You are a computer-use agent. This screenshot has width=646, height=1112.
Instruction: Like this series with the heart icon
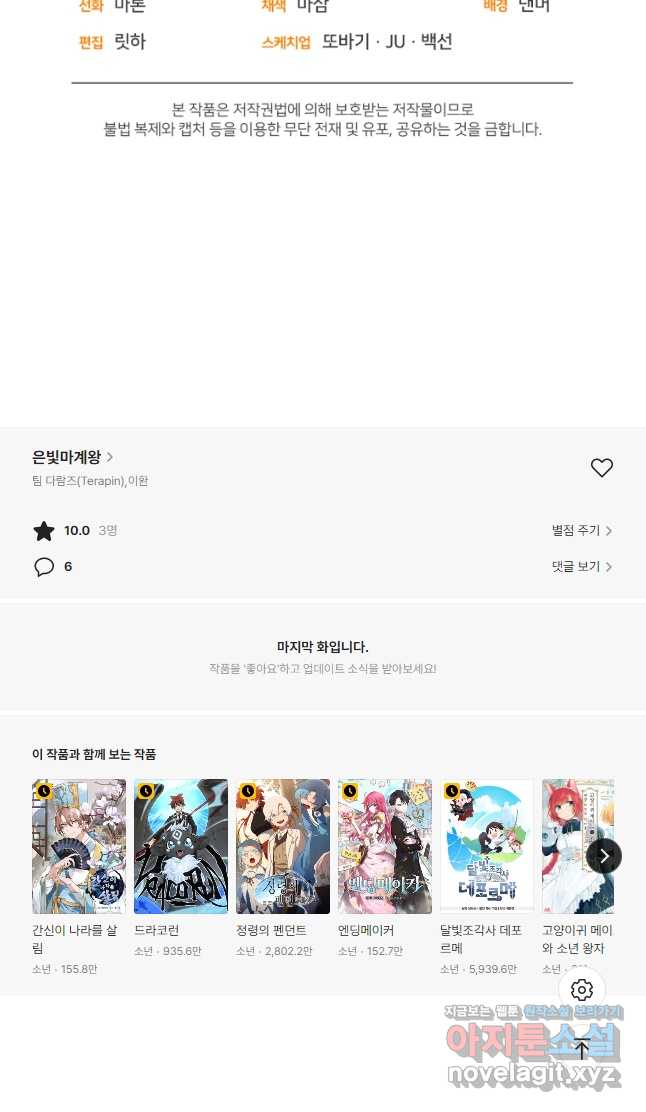click(x=601, y=467)
